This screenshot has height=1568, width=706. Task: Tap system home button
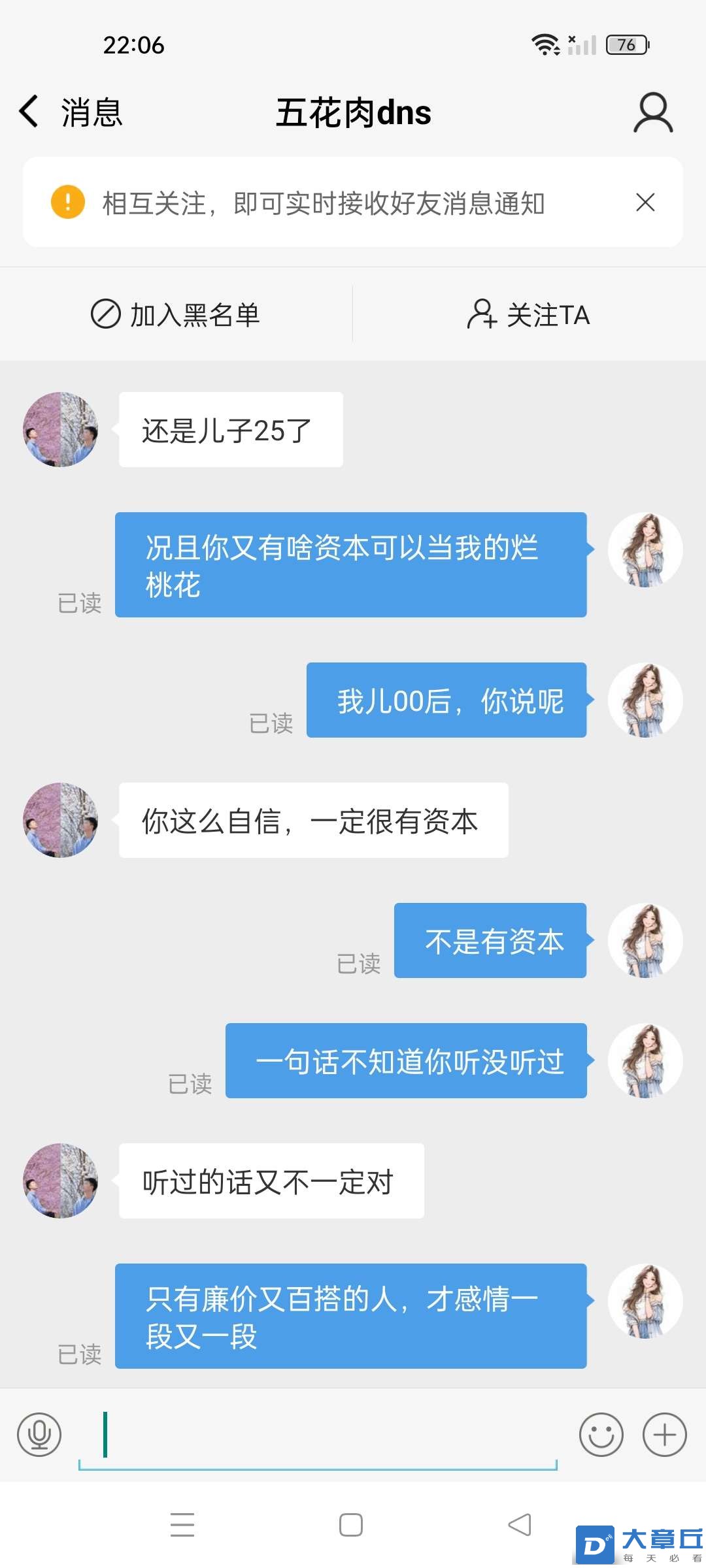click(x=351, y=1525)
